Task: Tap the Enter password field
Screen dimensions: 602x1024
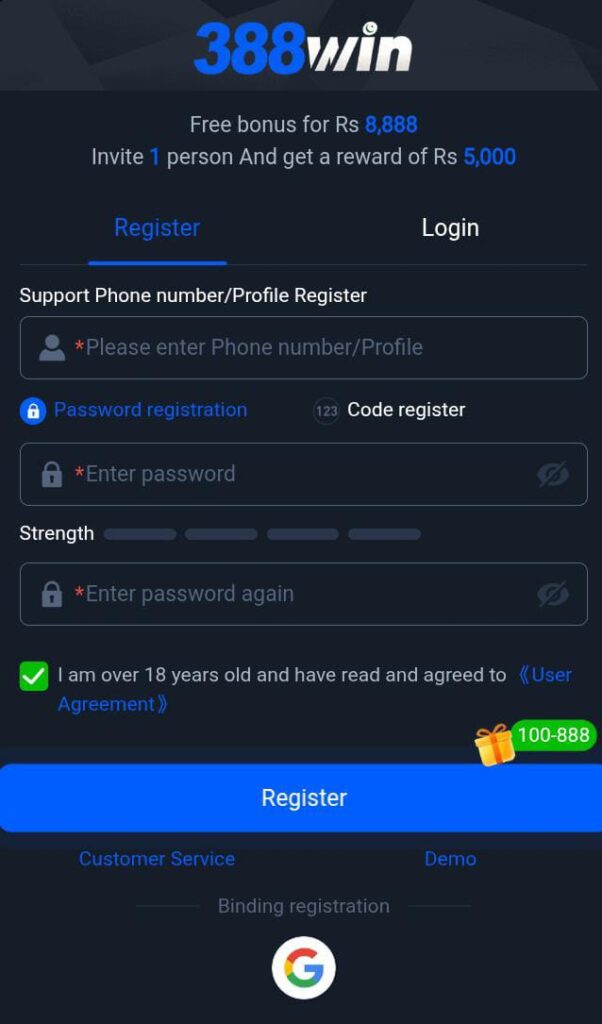Action: tap(290, 474)
